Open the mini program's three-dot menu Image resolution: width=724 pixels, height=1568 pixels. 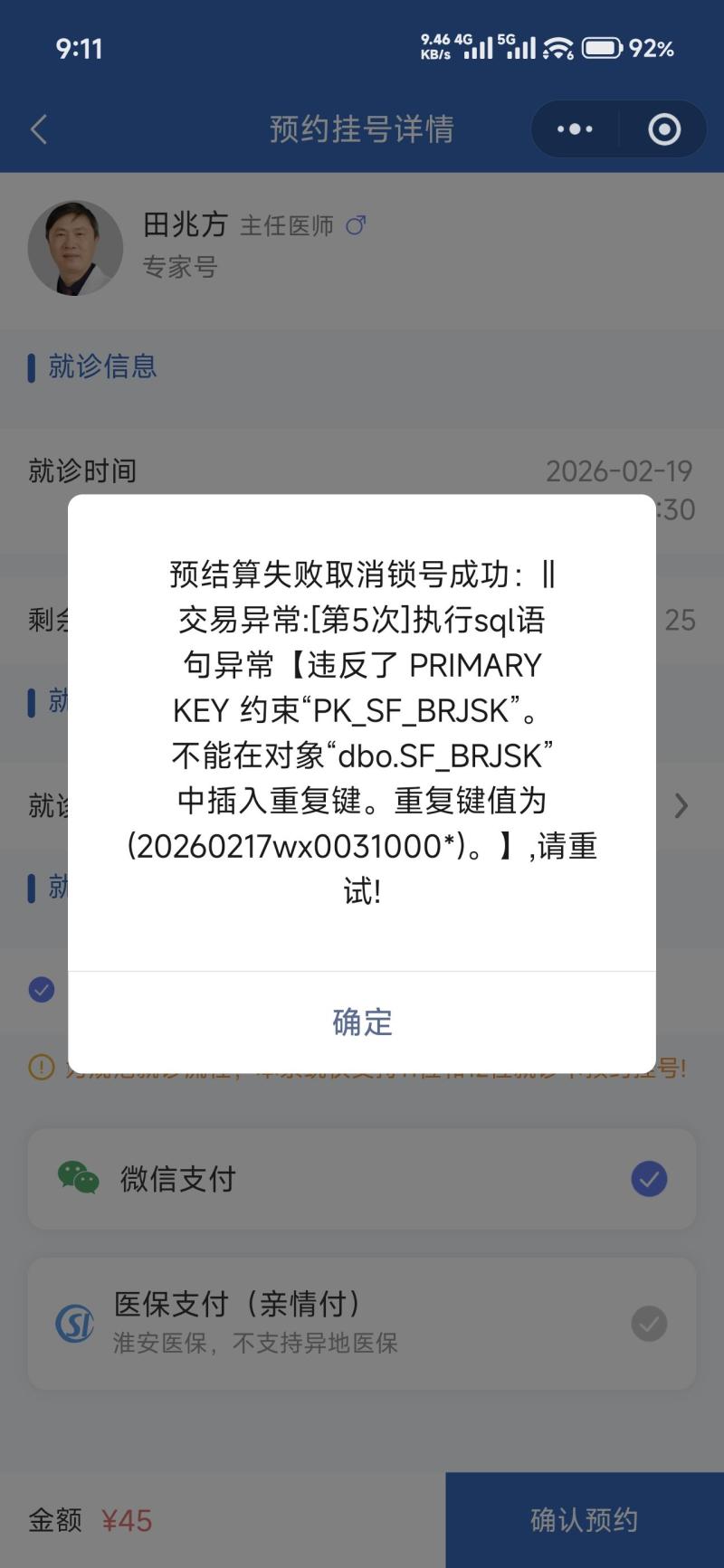[575, 129]
